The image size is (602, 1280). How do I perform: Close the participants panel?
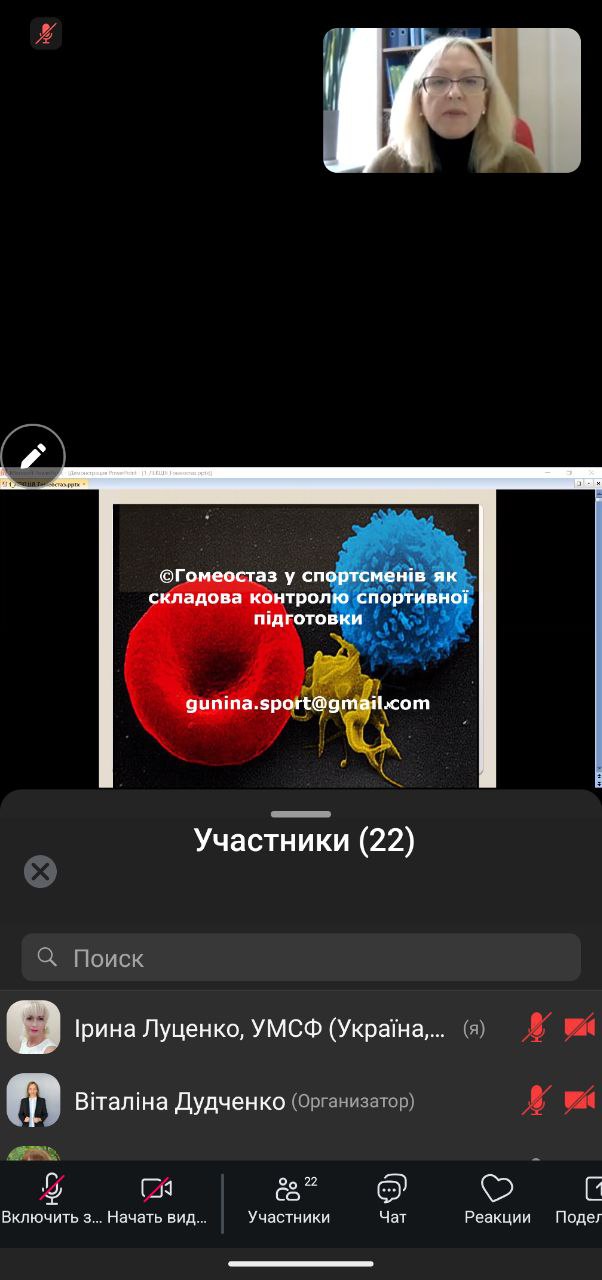(x=40, y=871)
